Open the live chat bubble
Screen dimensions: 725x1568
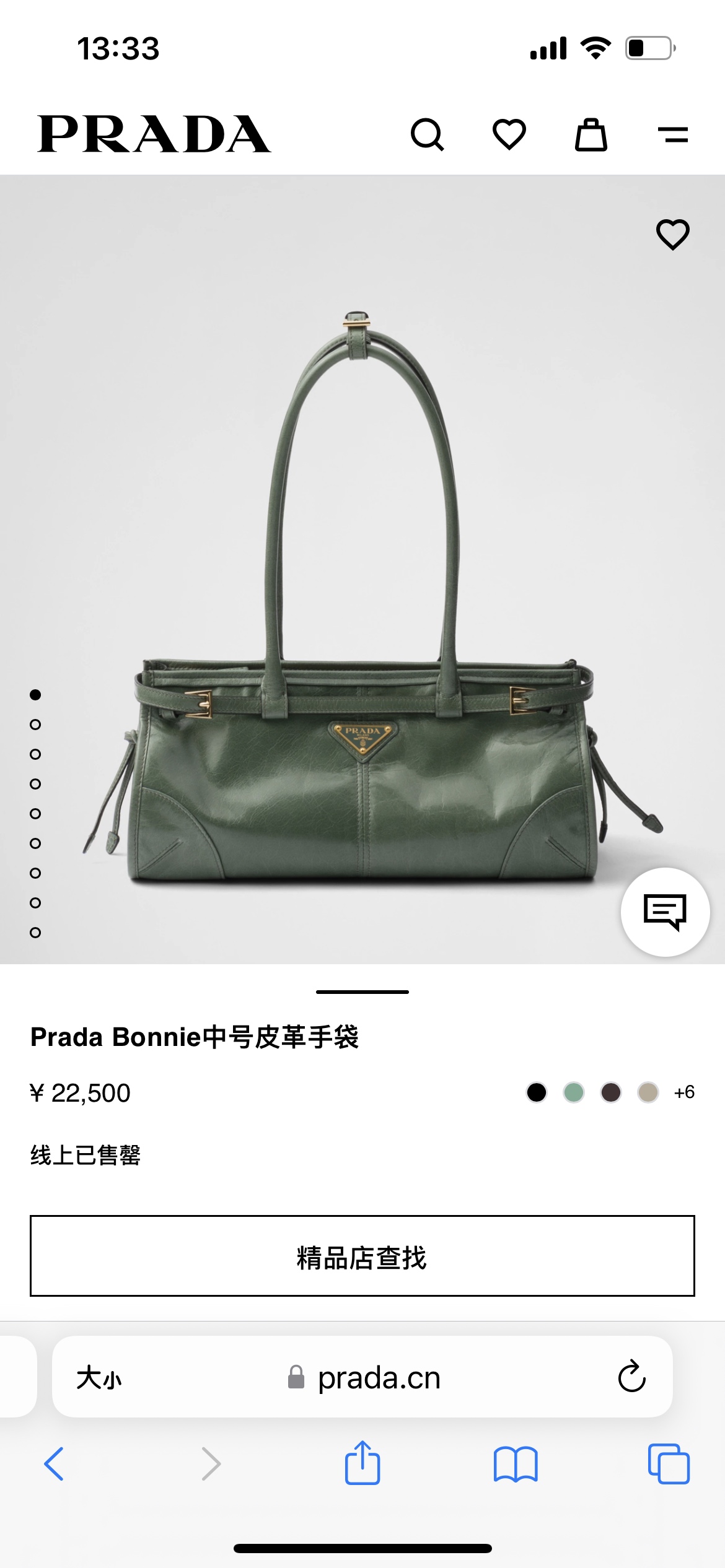pos(665,912)
